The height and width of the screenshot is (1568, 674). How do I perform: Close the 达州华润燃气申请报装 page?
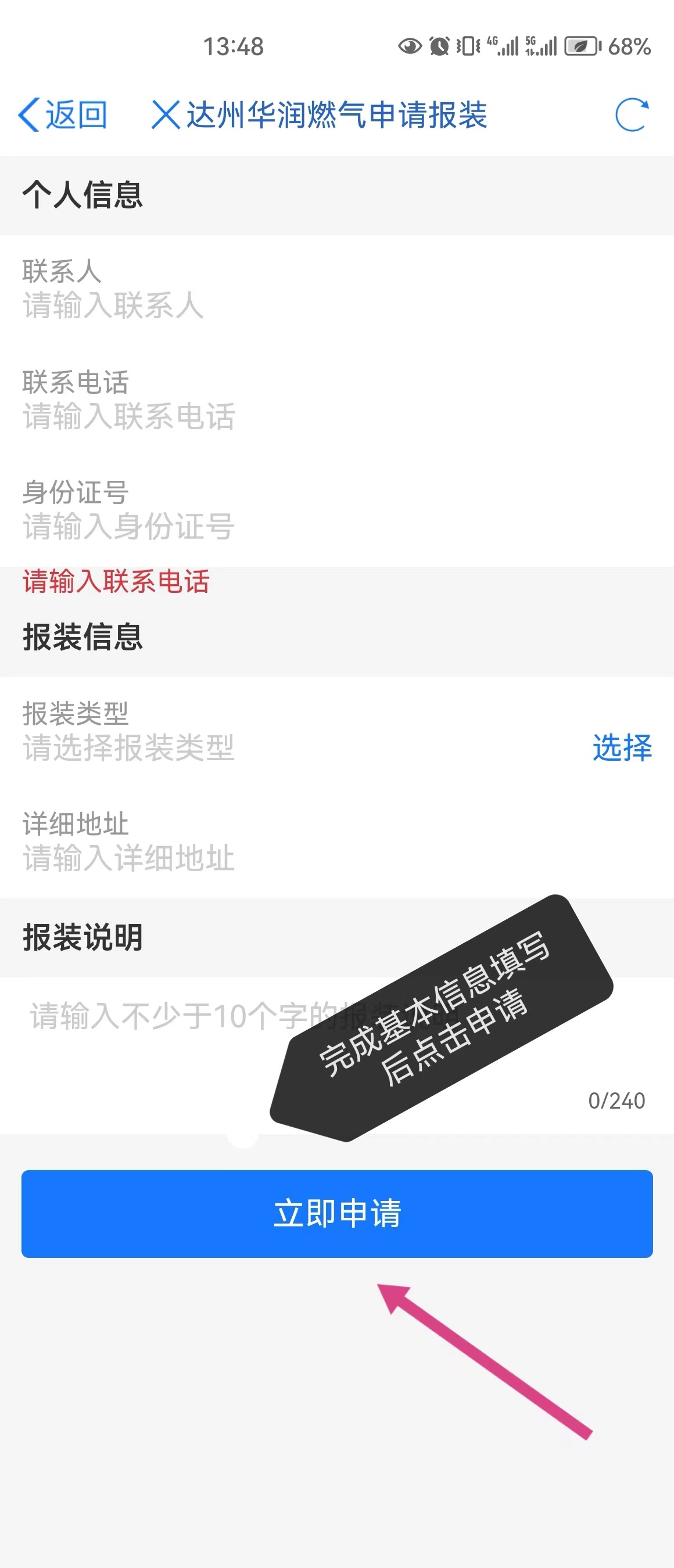point(165,114)
